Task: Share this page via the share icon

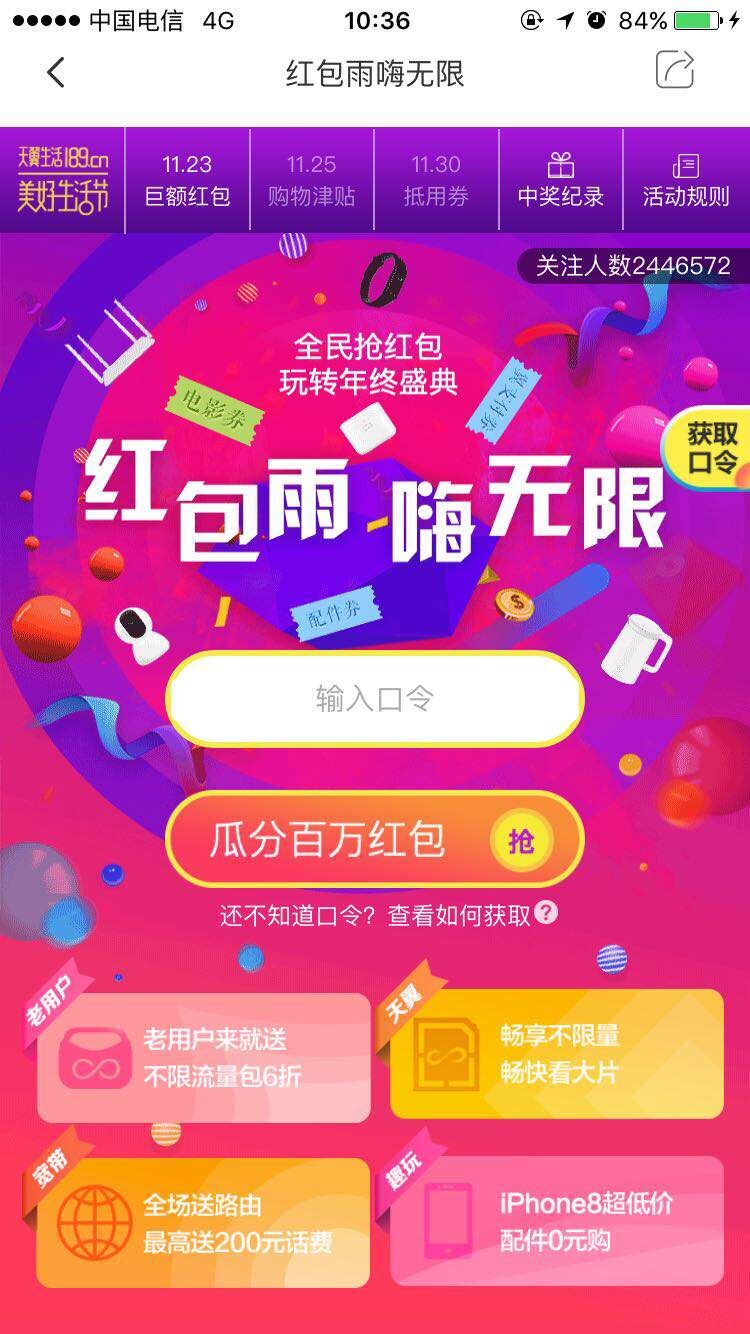Action: (675, 71)
